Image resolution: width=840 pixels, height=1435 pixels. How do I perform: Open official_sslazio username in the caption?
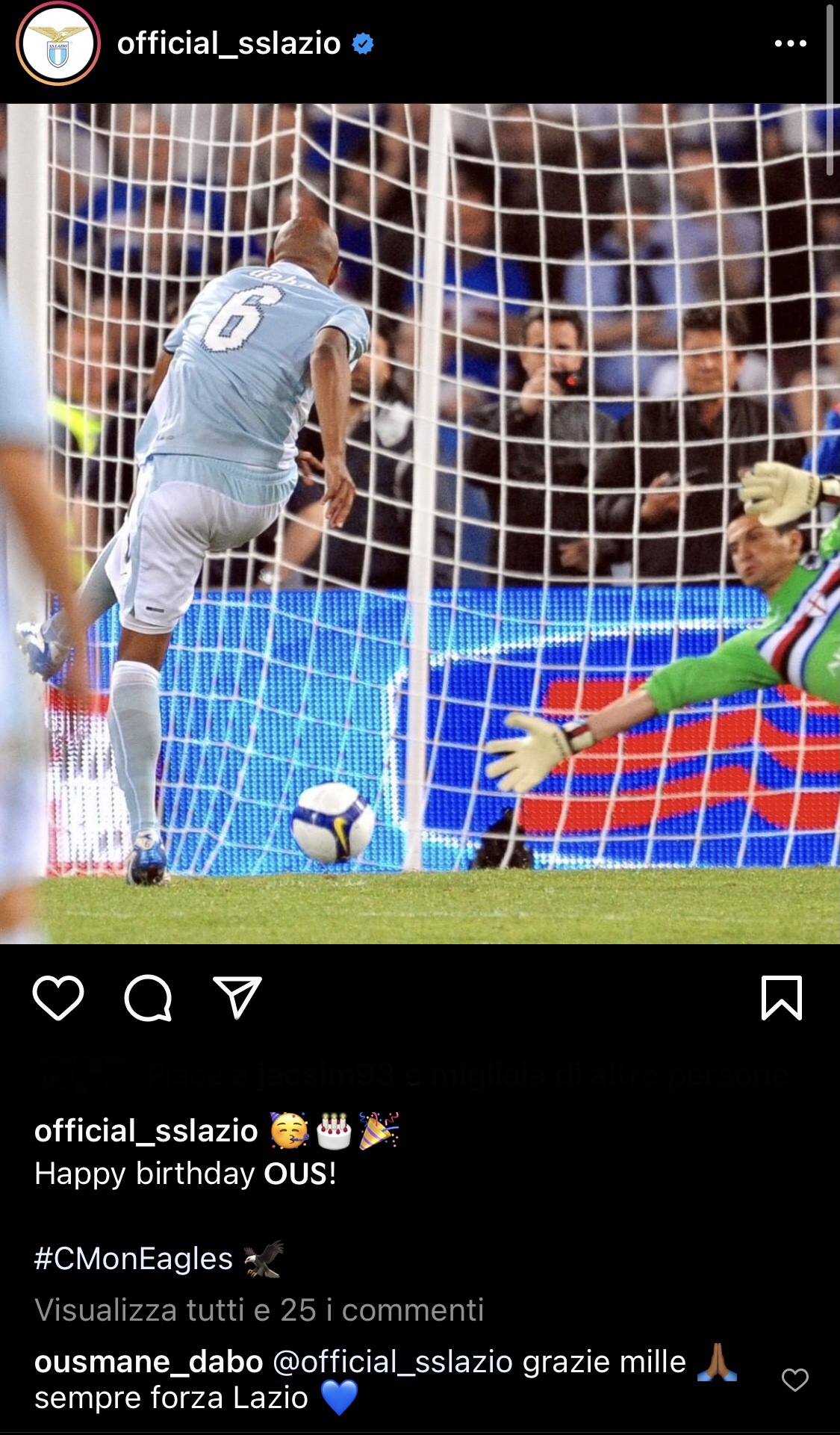(146, 1130)
